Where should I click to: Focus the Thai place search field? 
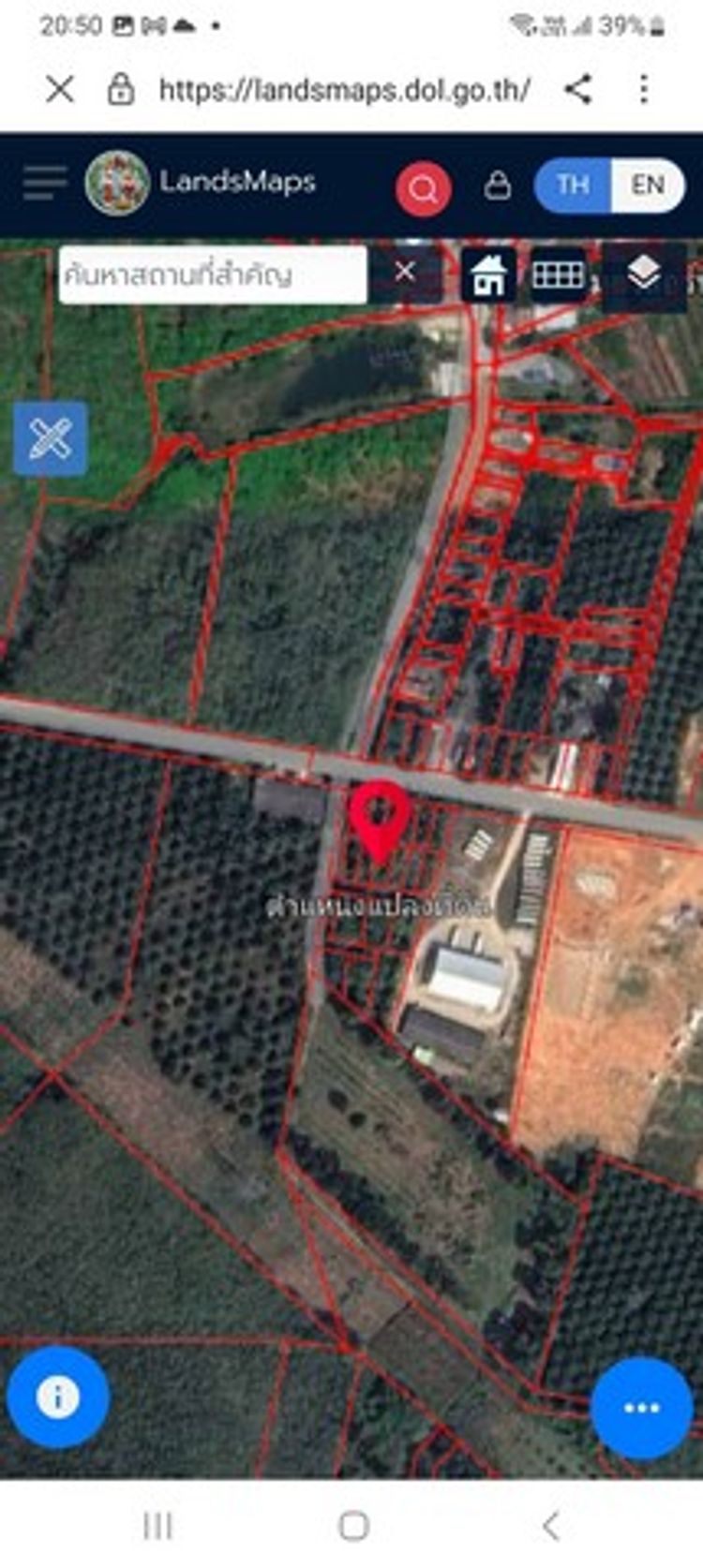point(212,274)
